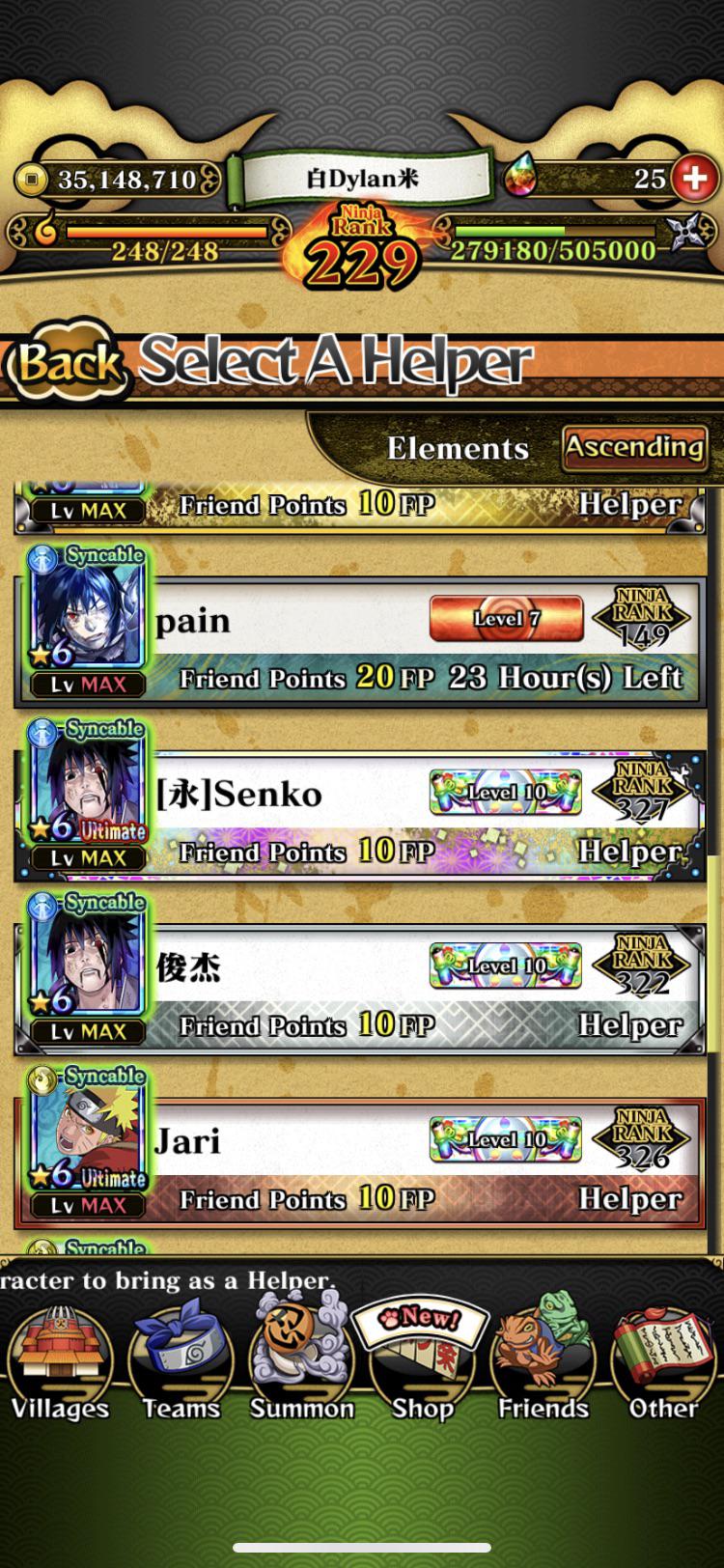The width and height of the screenshot is (724, 1568).
Task: Tap the red plus to add pearls
Action: coord(693,178)
